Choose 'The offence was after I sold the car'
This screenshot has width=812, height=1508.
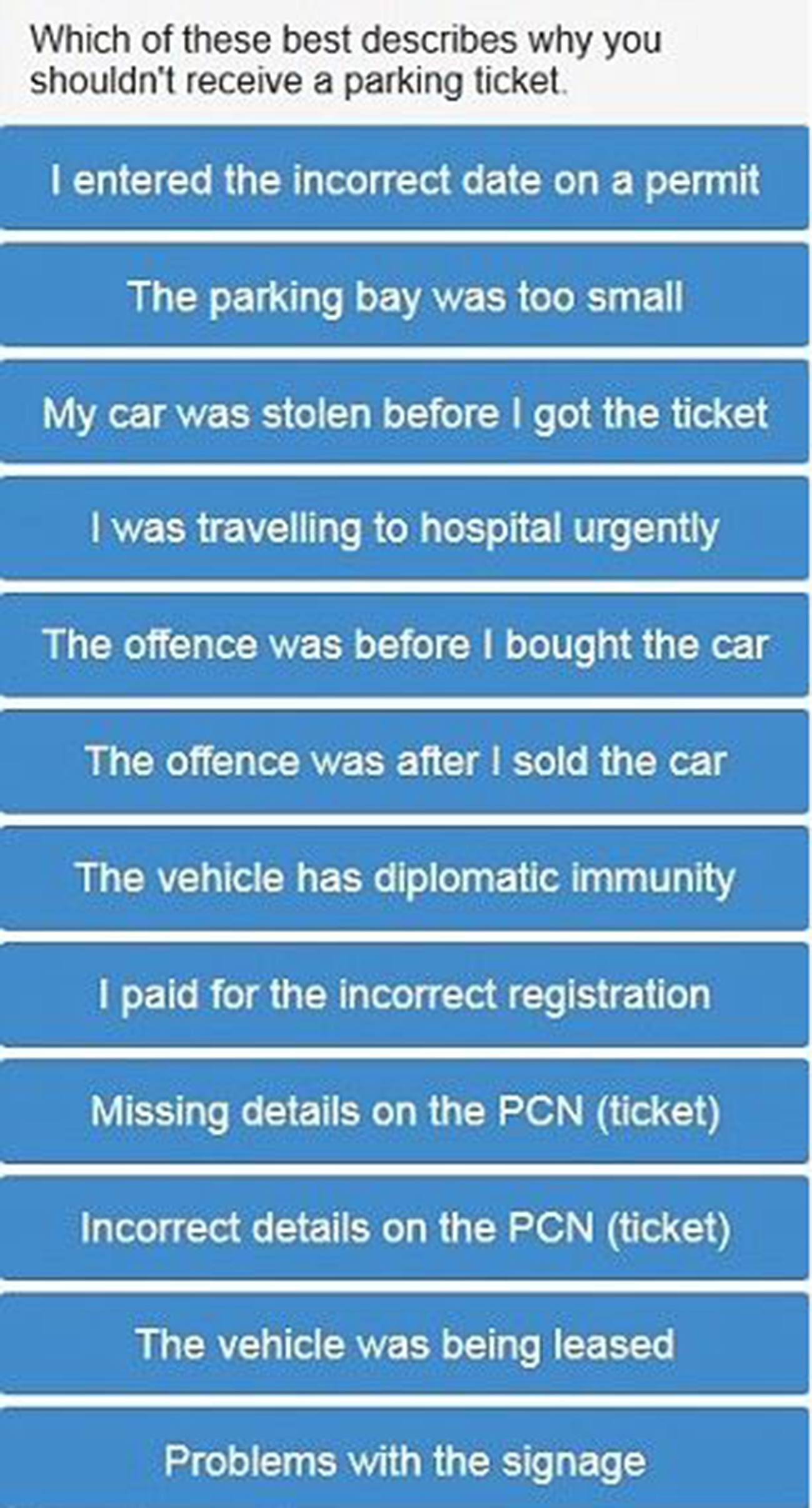(405, 761)
